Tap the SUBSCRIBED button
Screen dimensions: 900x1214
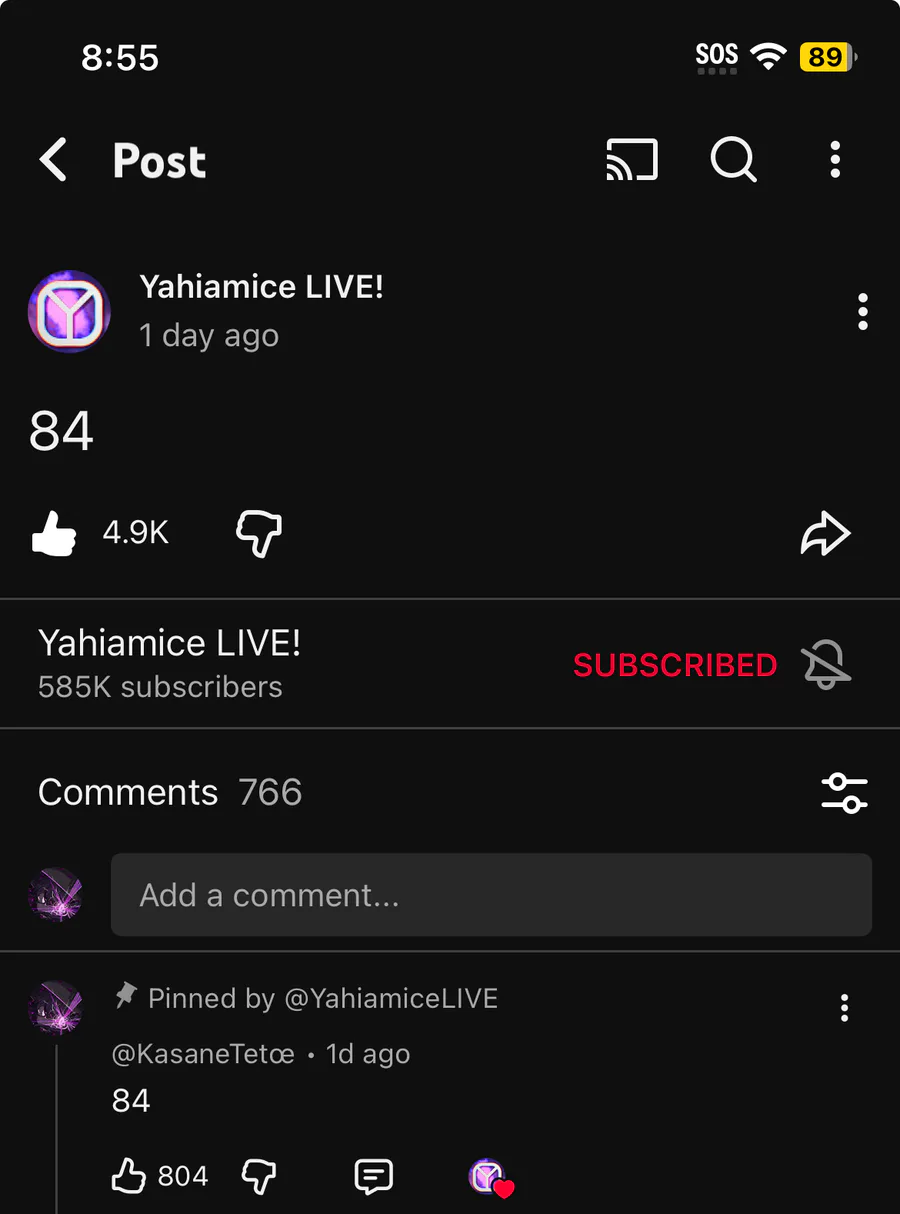pos(674,665)
